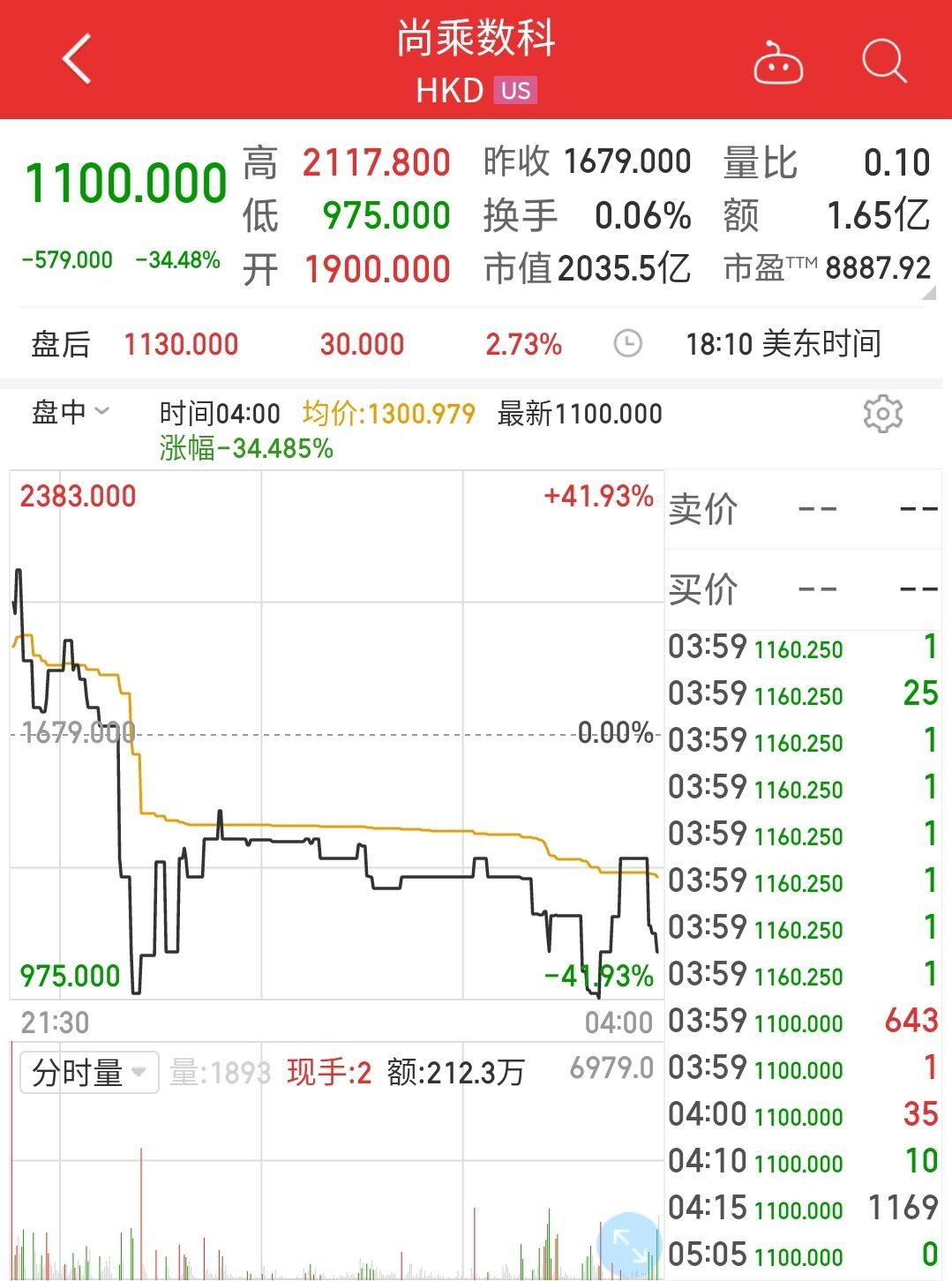Open the robot assistant icon

[x=777, y=64]
